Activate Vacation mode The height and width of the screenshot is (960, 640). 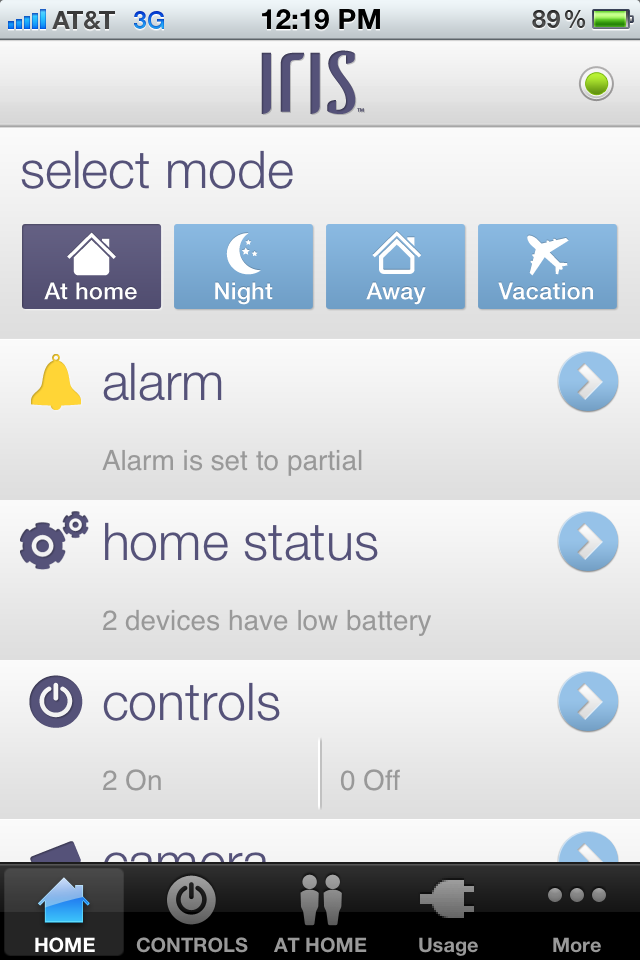tap(547, 267)
